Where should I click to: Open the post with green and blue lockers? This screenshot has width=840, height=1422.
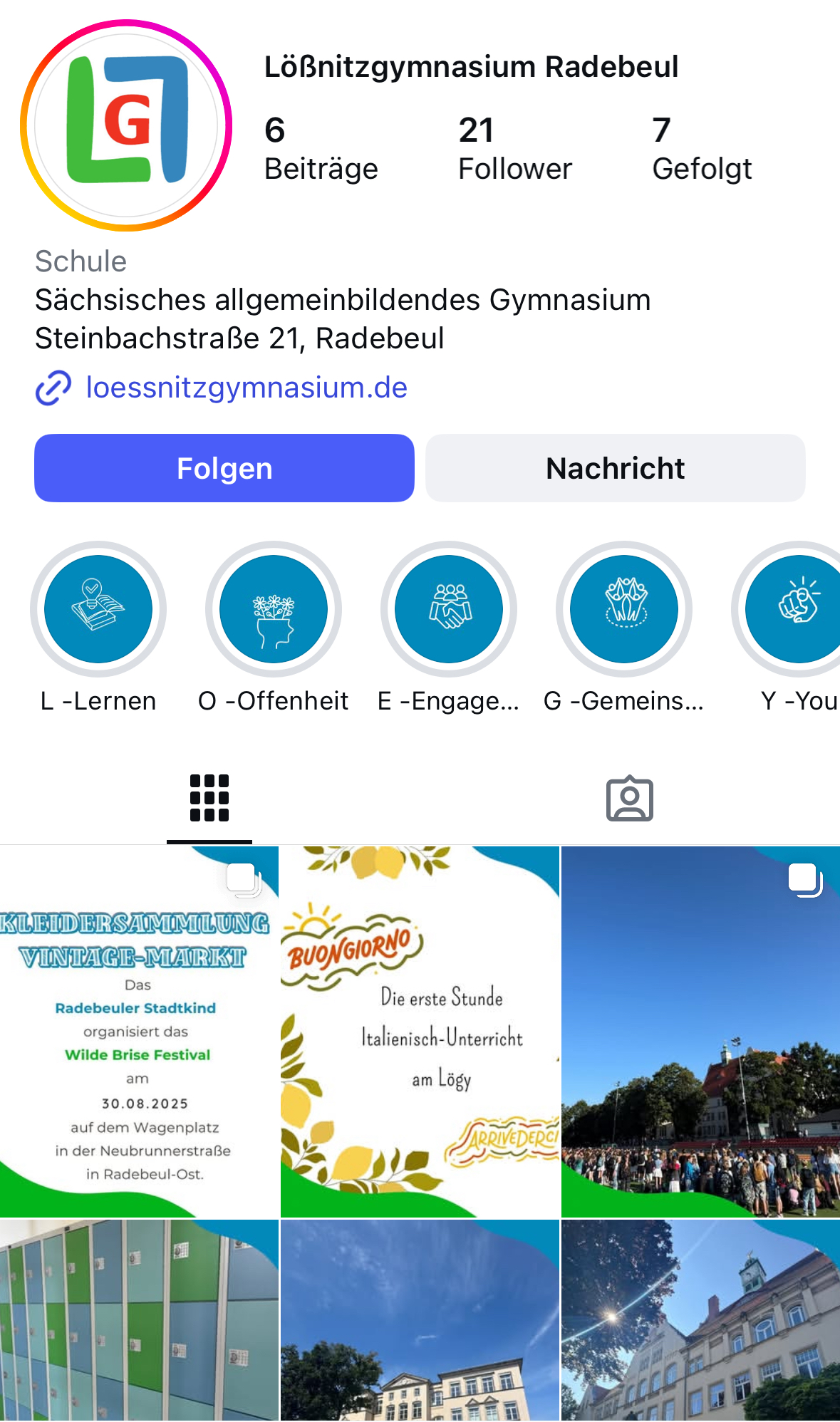tap(139, 1319)
